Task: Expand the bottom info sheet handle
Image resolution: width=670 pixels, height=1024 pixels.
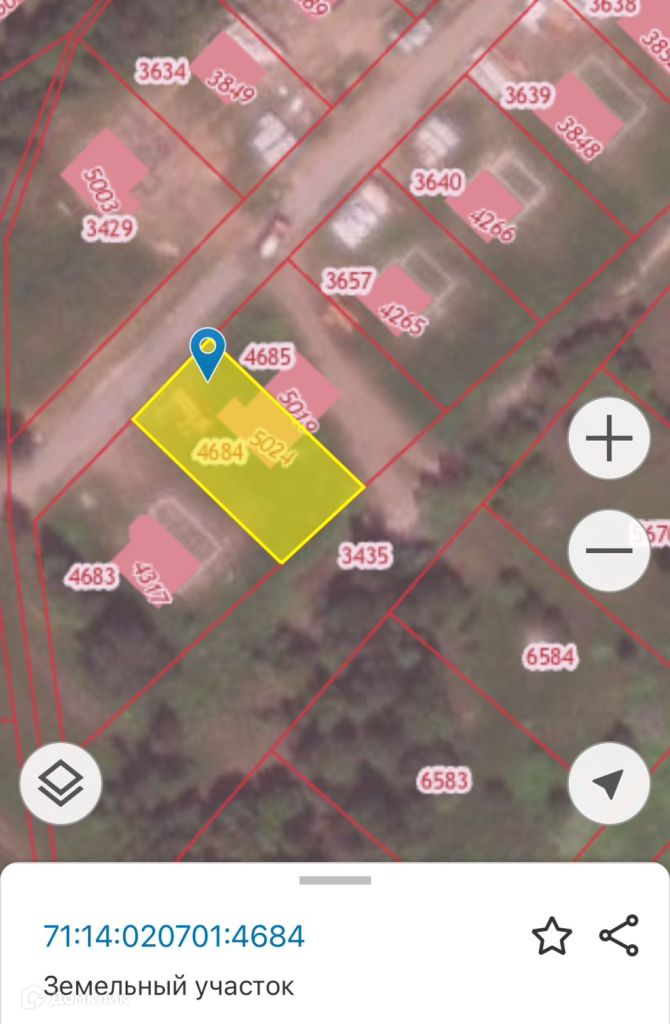Action: (x=335, y=880)
